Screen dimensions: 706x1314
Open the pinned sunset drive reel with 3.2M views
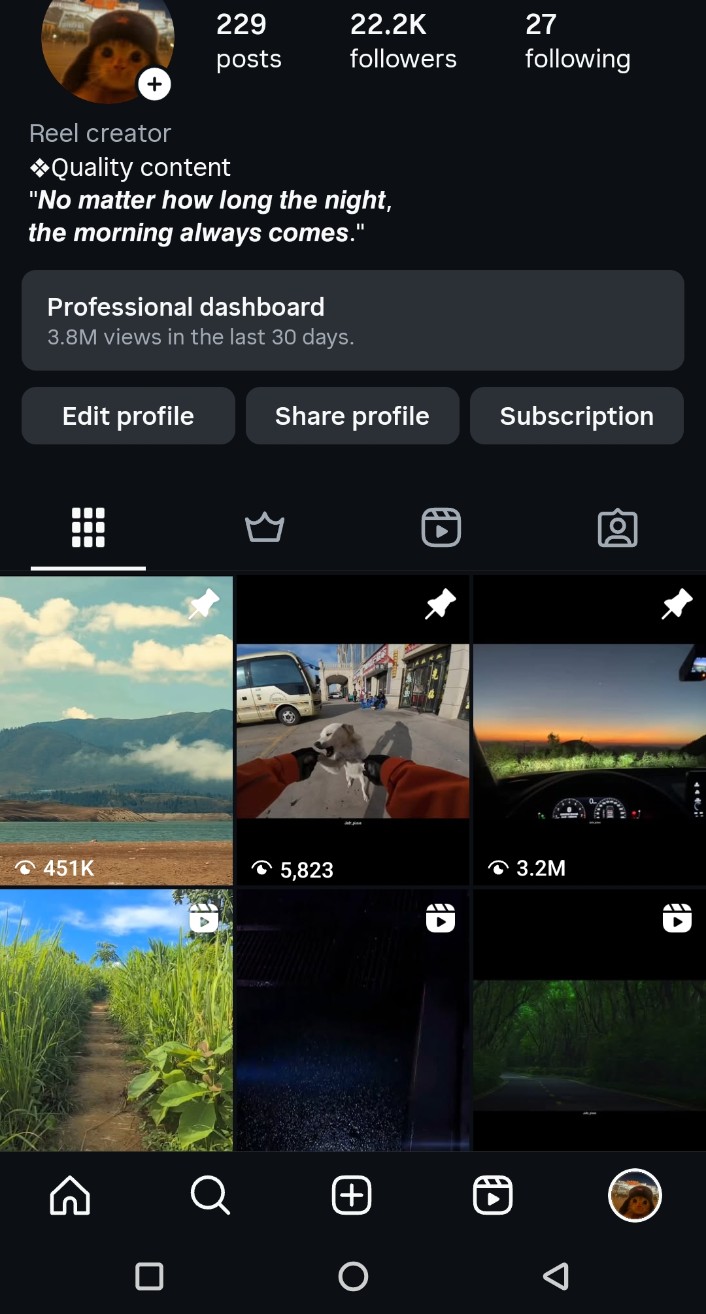pos(589,730)
